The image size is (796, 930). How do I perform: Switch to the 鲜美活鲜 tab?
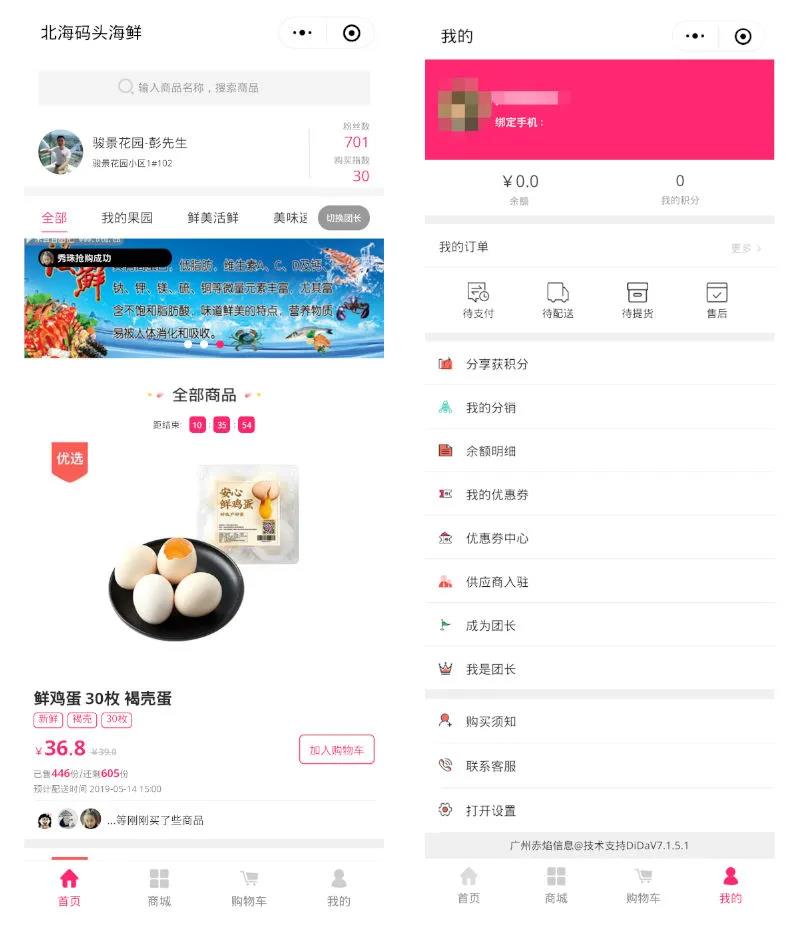[x=213, y=218]
